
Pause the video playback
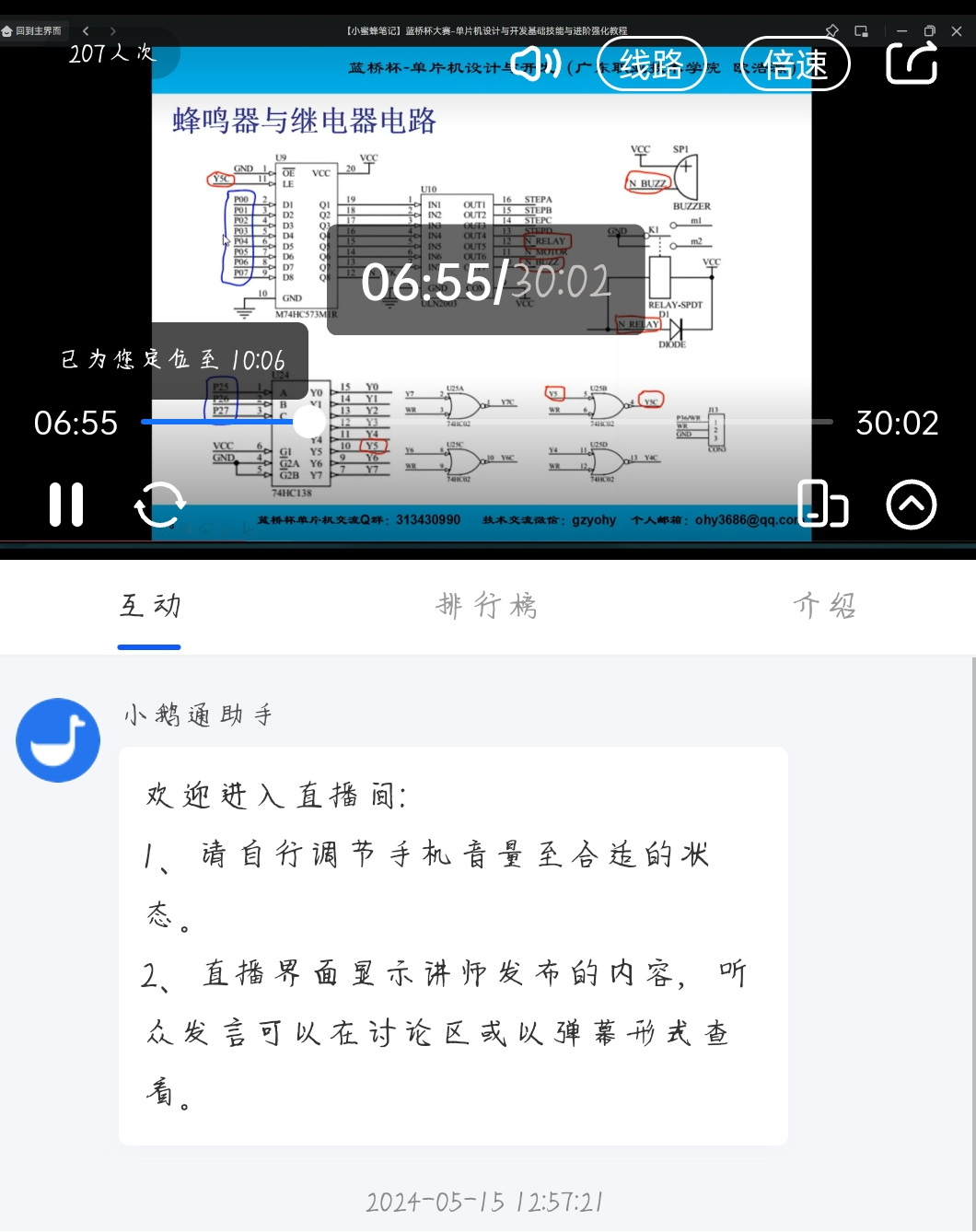click(x=66, y=505)
